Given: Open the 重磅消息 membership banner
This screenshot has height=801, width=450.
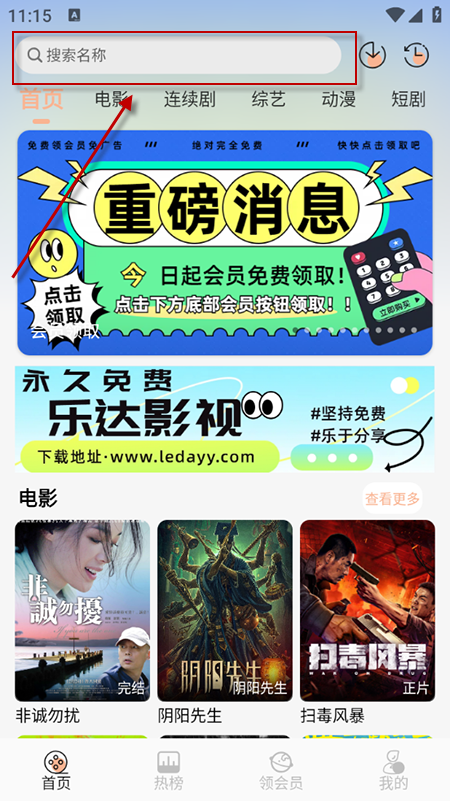Looking at the screenshot, I should click(x=225, y=243).
